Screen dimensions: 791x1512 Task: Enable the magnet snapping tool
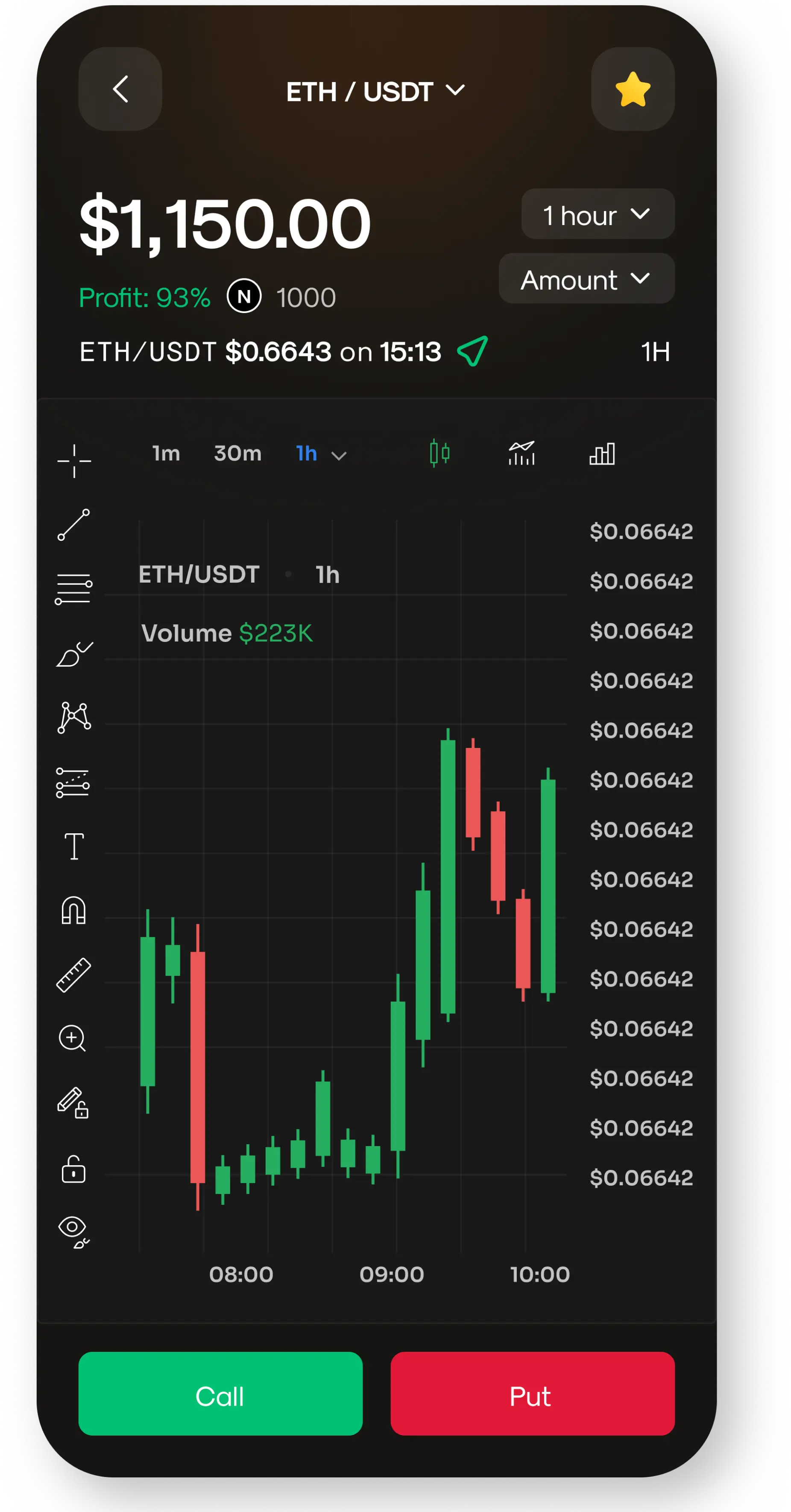tap(74, 911)
